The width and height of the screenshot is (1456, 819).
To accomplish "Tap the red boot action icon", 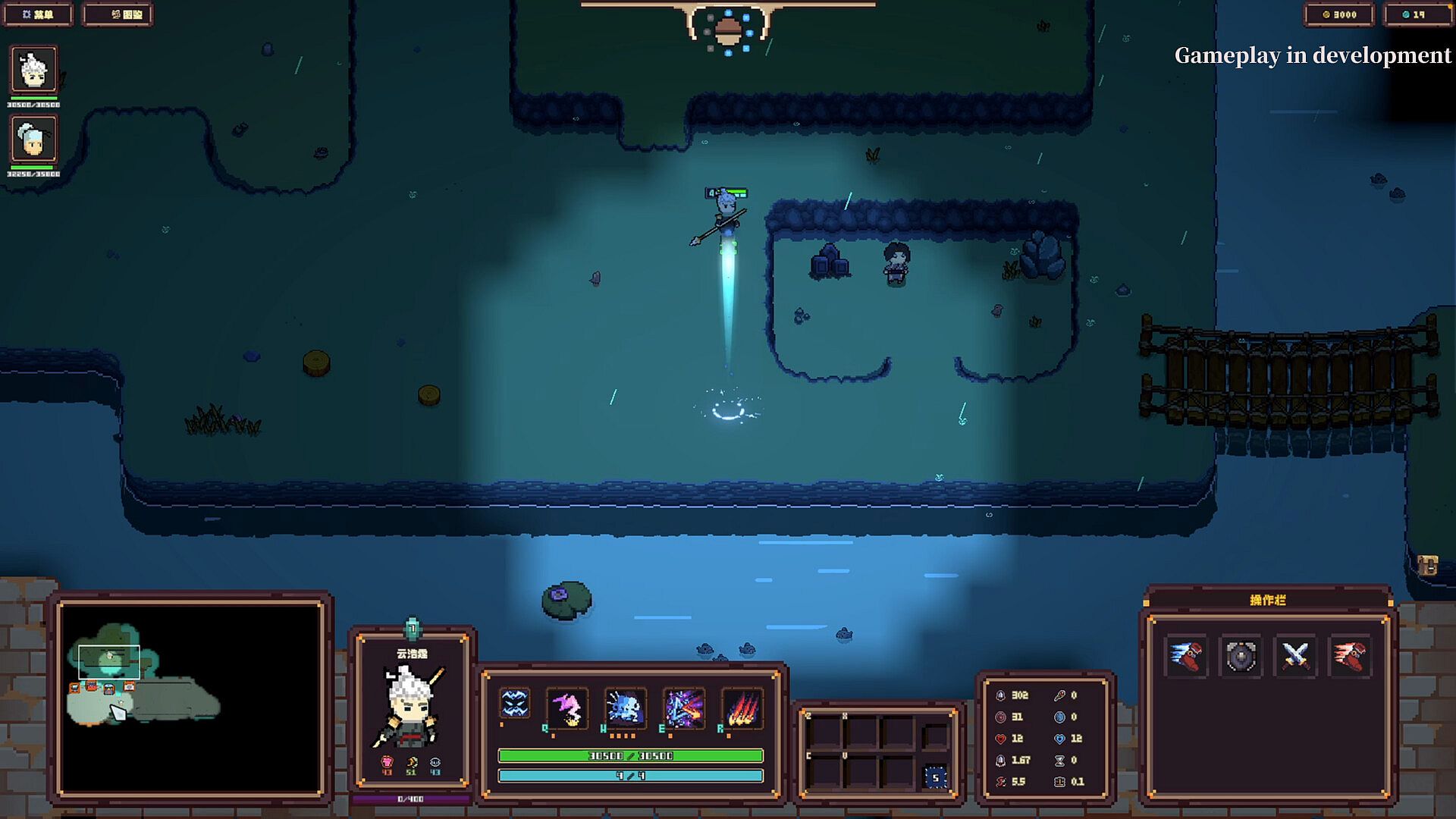I will (1351, 656).
